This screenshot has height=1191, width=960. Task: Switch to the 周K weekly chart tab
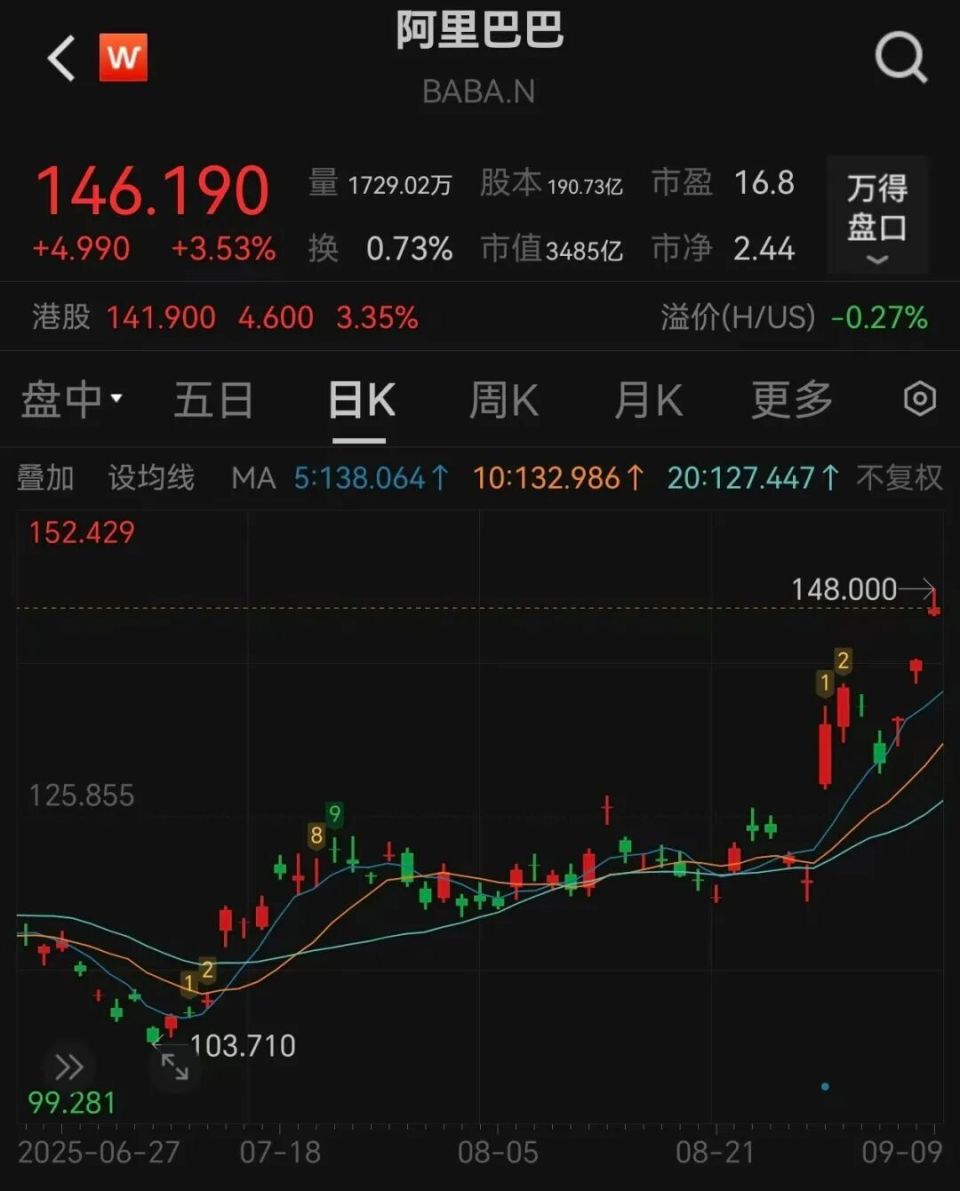pyautogui.click(x=503, y=399)
